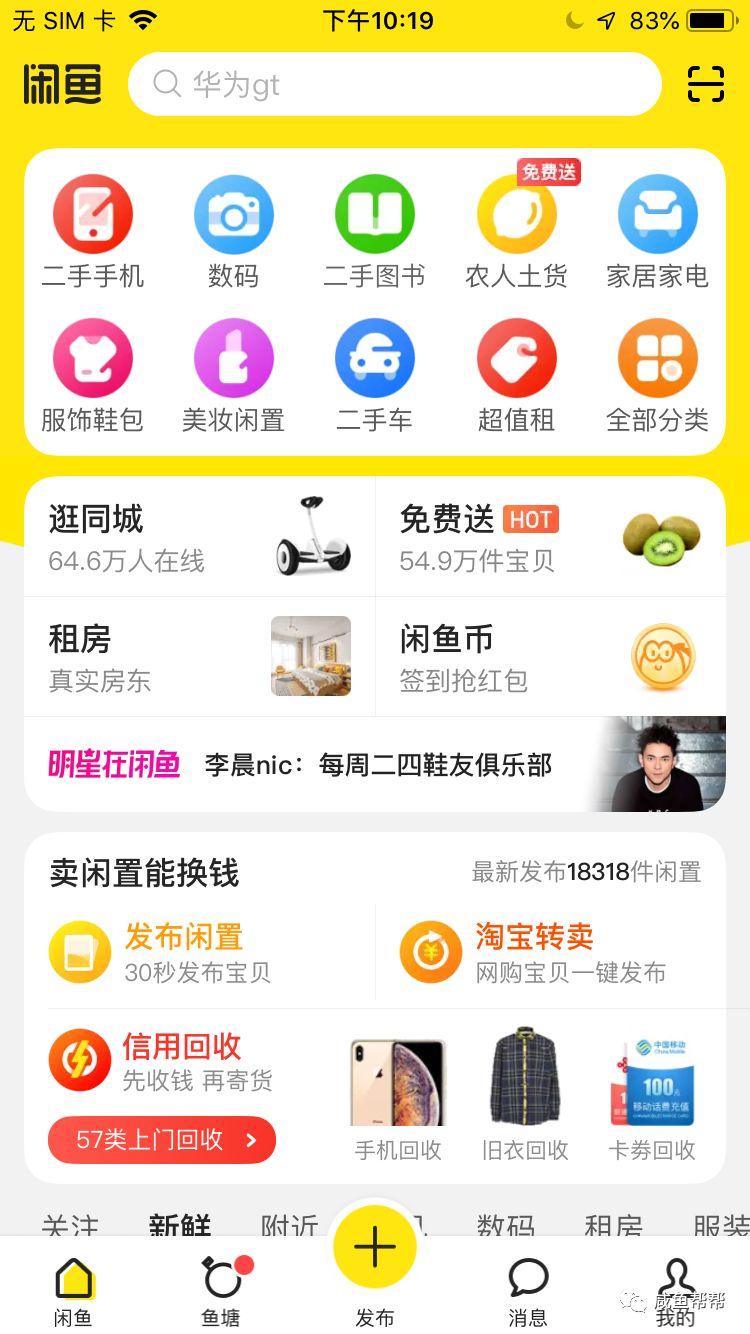Browse all categories via 全部分类 icon
Image resolution: width=750 pixels, height=1334 pixels.
[657, 357]
